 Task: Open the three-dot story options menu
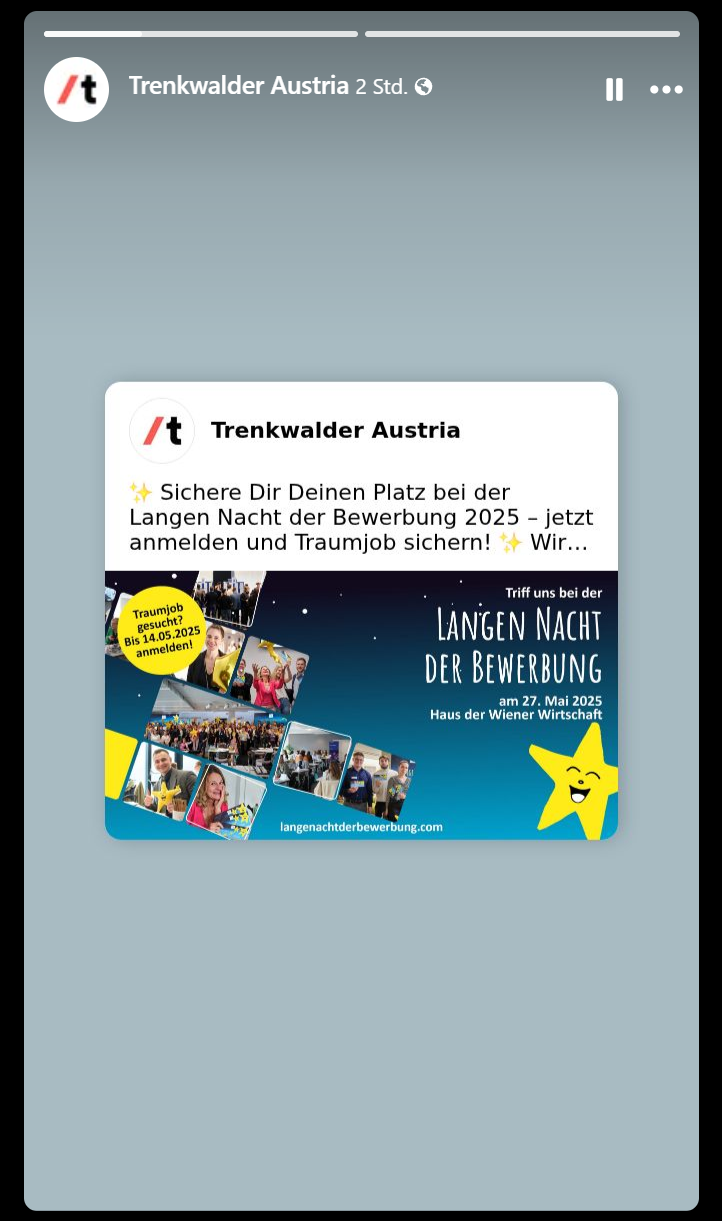pos(666,89)
